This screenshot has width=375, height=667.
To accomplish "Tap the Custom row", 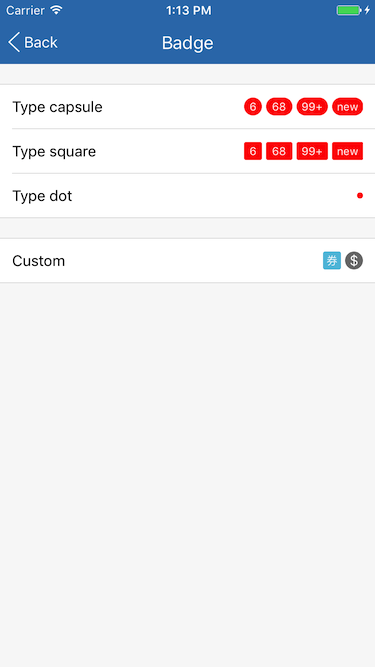I will pyautogui.click(x=188, y=260).
